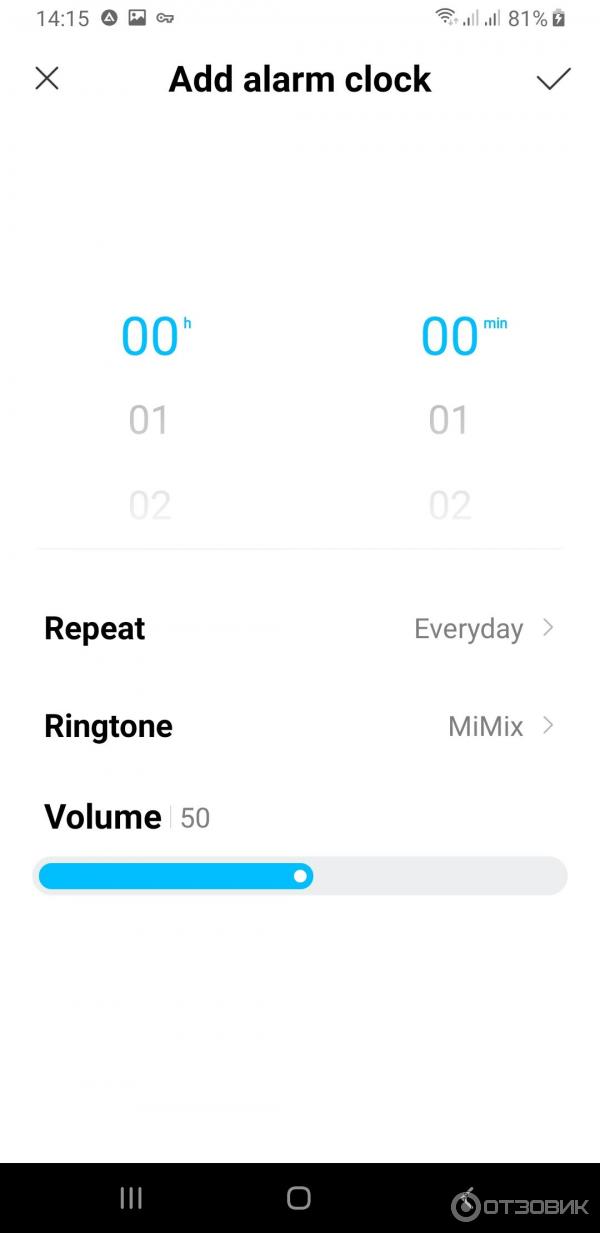
Task: Close the Add alarm clock screen
Action: click(x=47, y=78)
